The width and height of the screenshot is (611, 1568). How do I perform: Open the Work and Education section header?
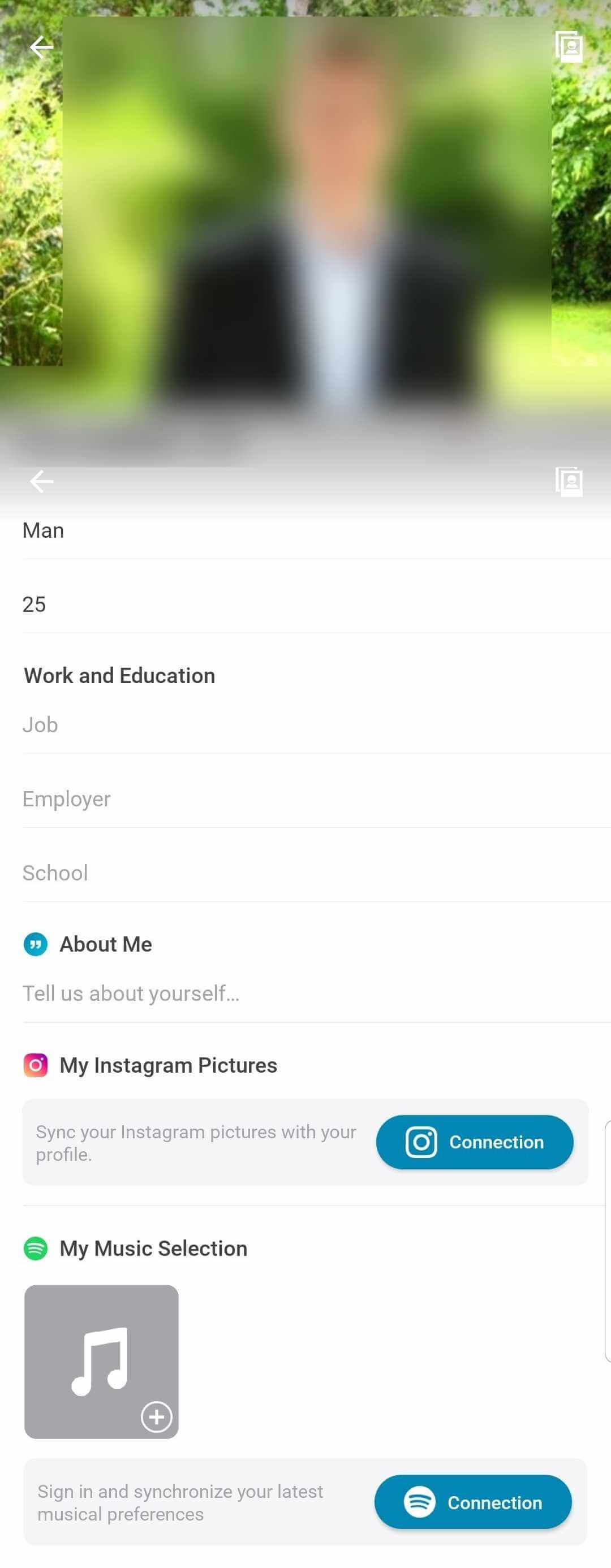[119, 675]
